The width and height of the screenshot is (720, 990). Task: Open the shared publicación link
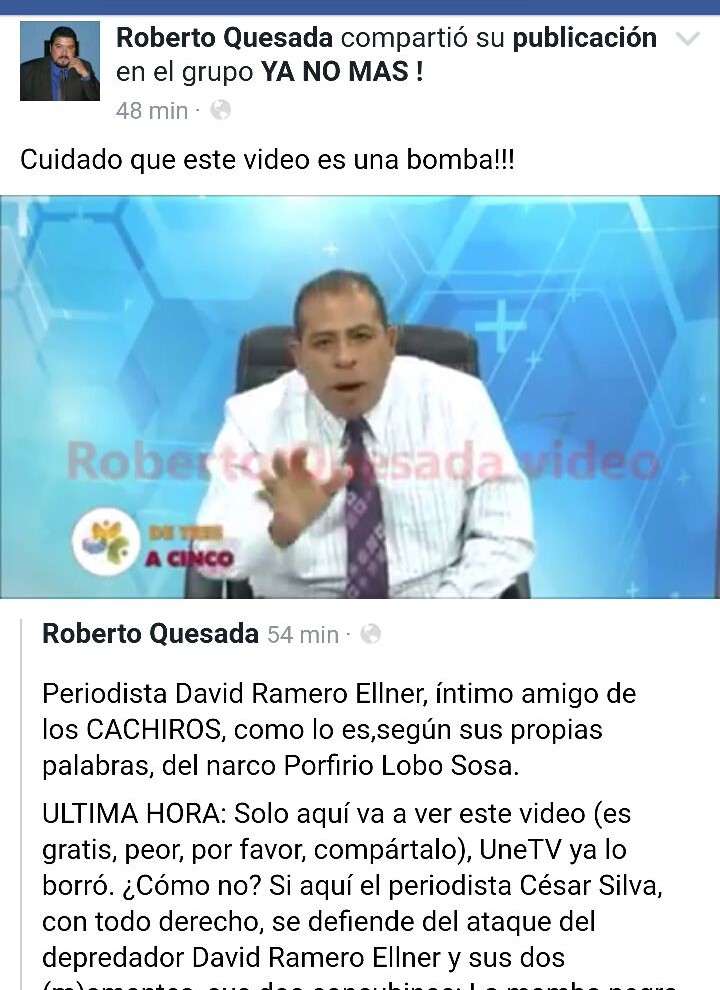584,39
